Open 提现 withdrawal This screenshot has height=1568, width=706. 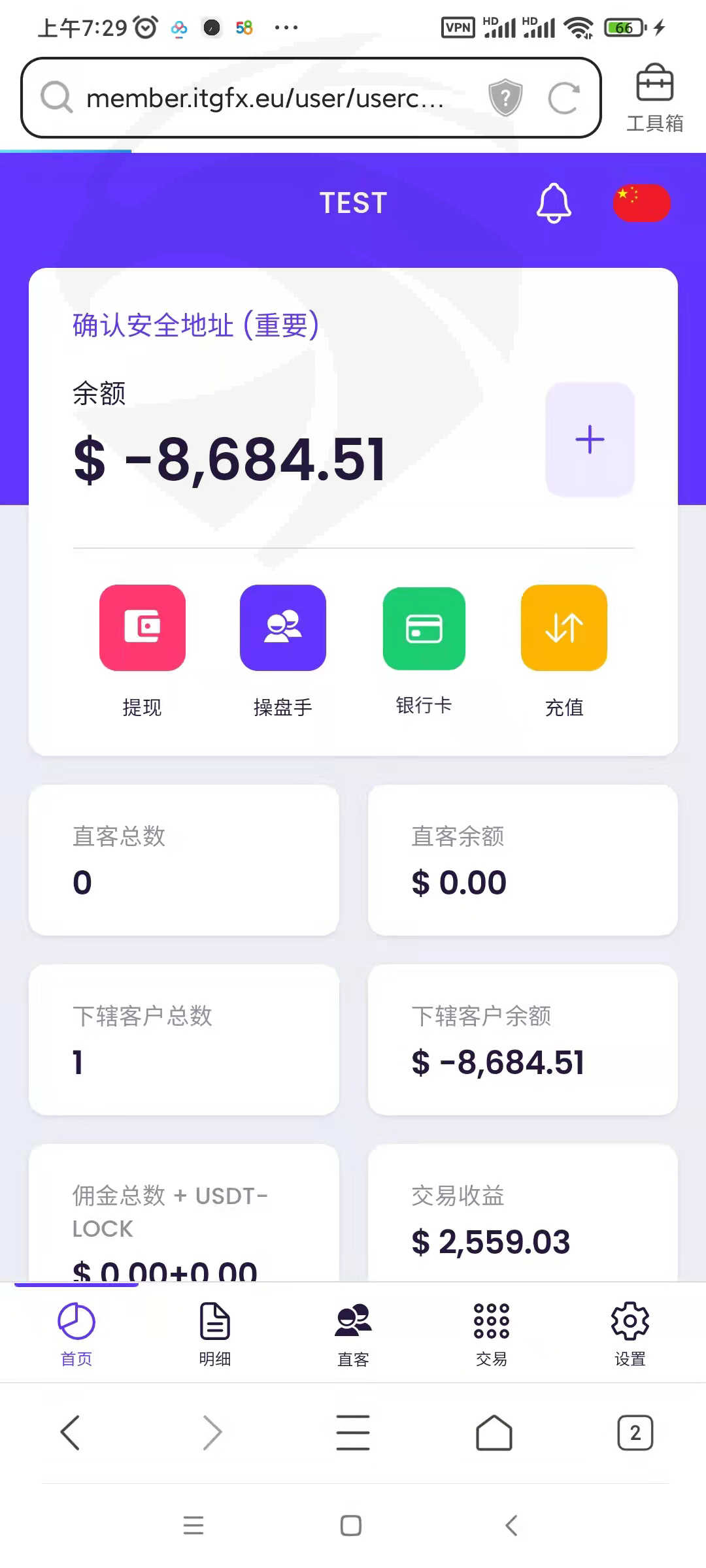[x=143, y=651]
